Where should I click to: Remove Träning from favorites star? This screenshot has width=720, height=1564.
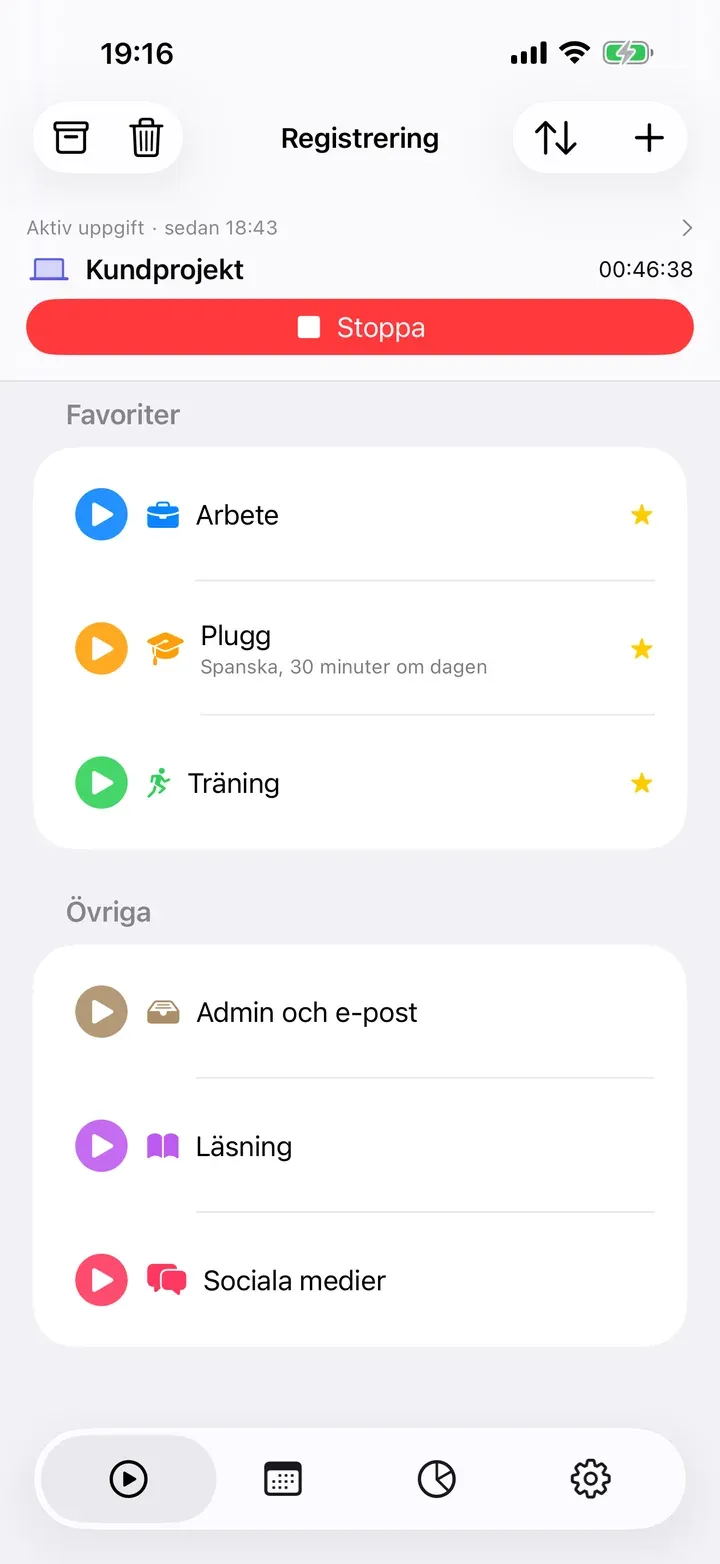pos(642,783)
